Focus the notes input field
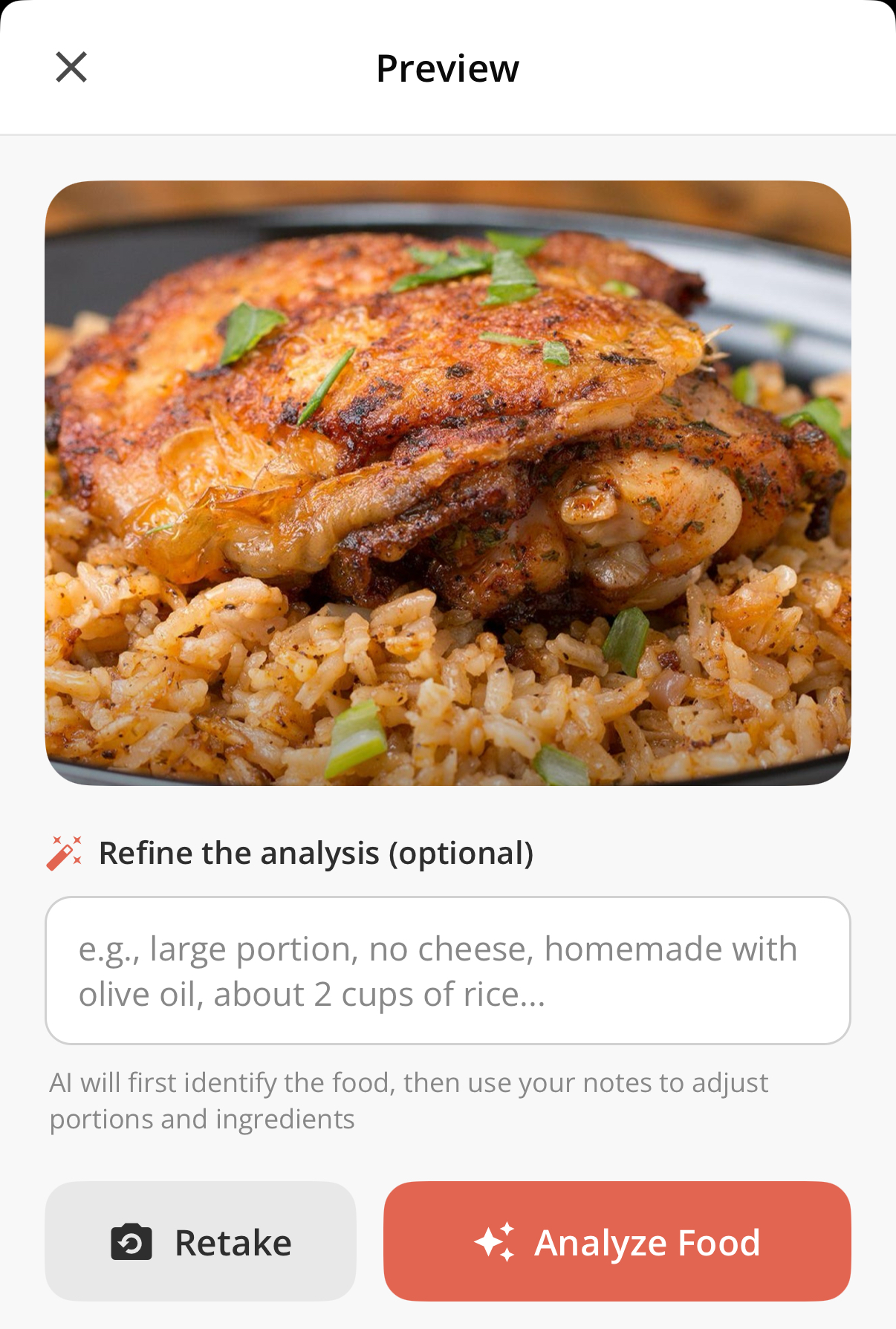This screenshot has width=896, height=1329. tap(447, 969)
